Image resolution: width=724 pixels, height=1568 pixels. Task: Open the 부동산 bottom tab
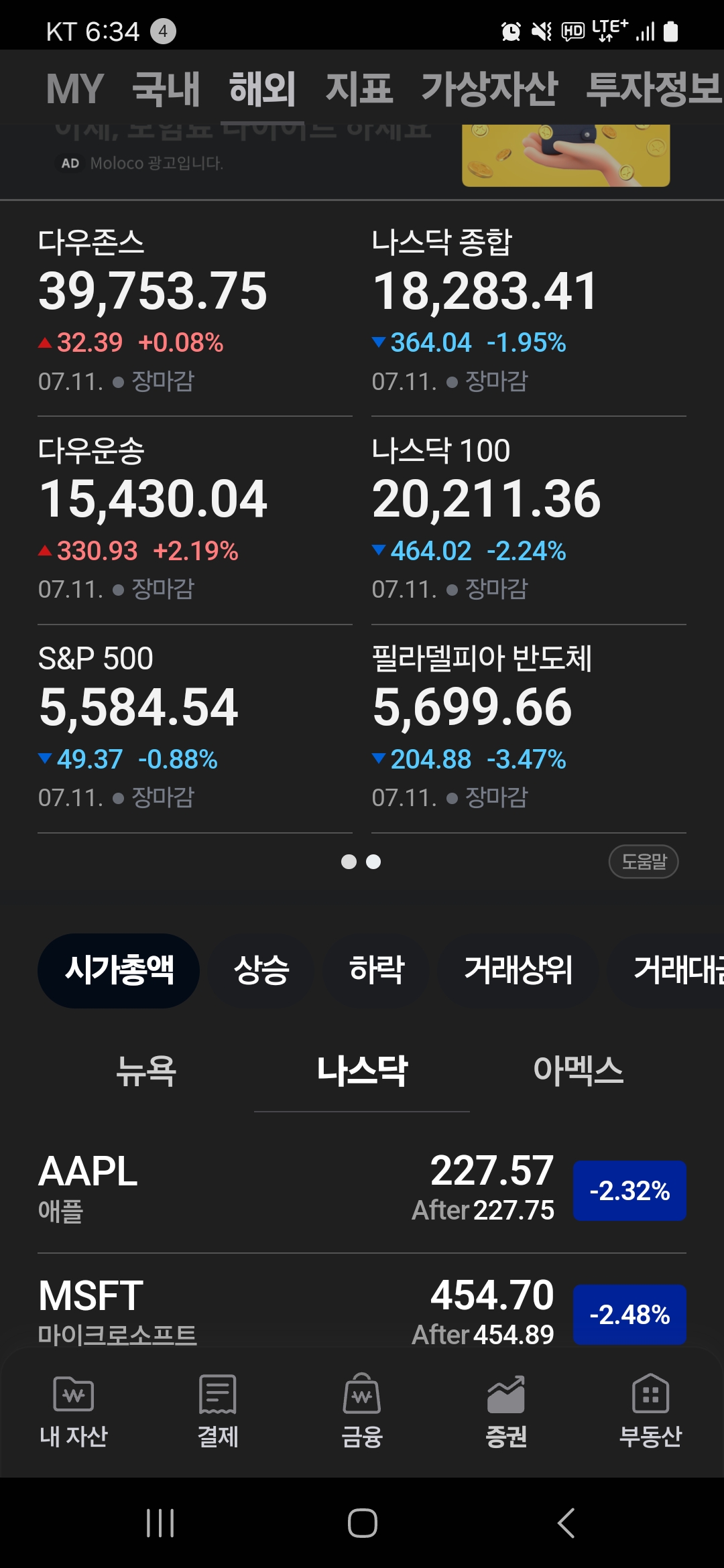(x=650, y=1411)
